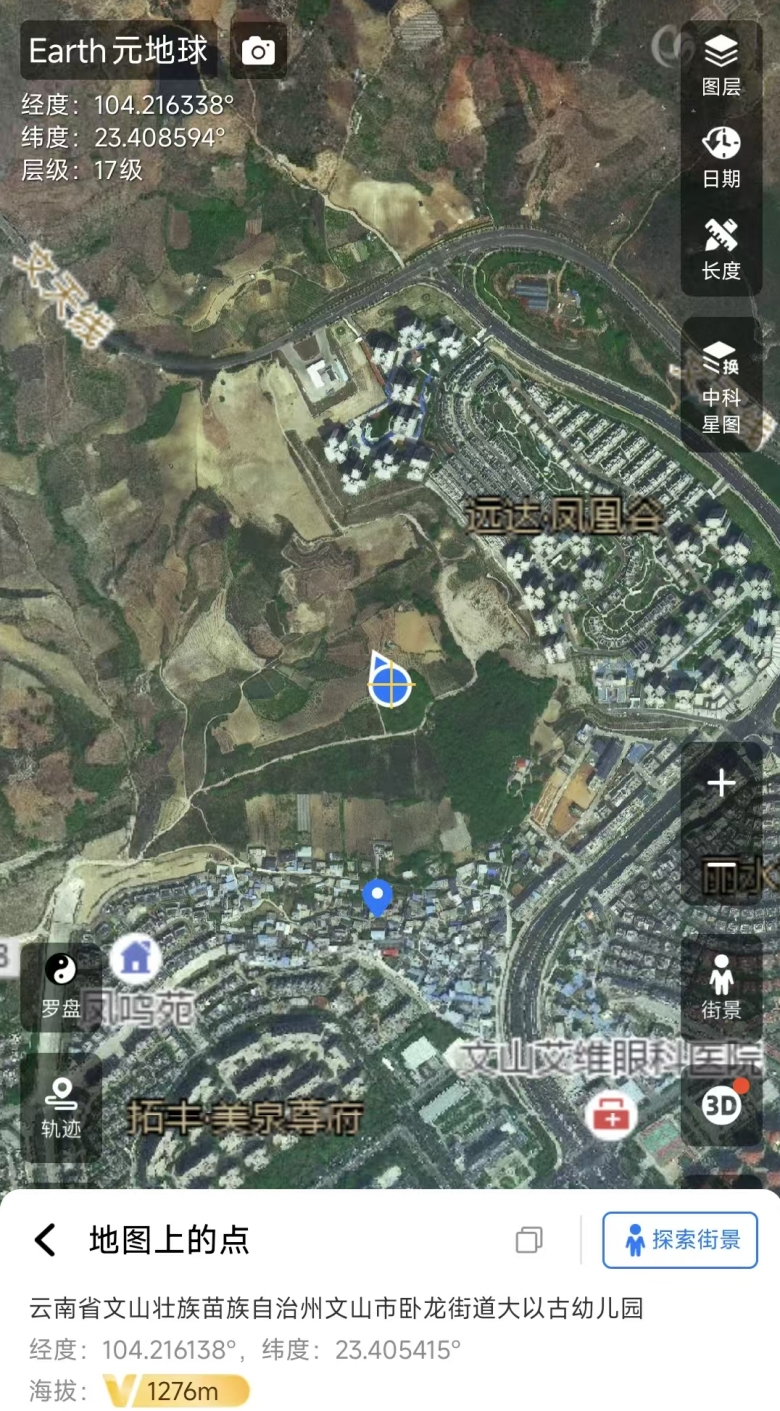Open the 图层 layers panel

pyautogui.click(x=721, y=64)
